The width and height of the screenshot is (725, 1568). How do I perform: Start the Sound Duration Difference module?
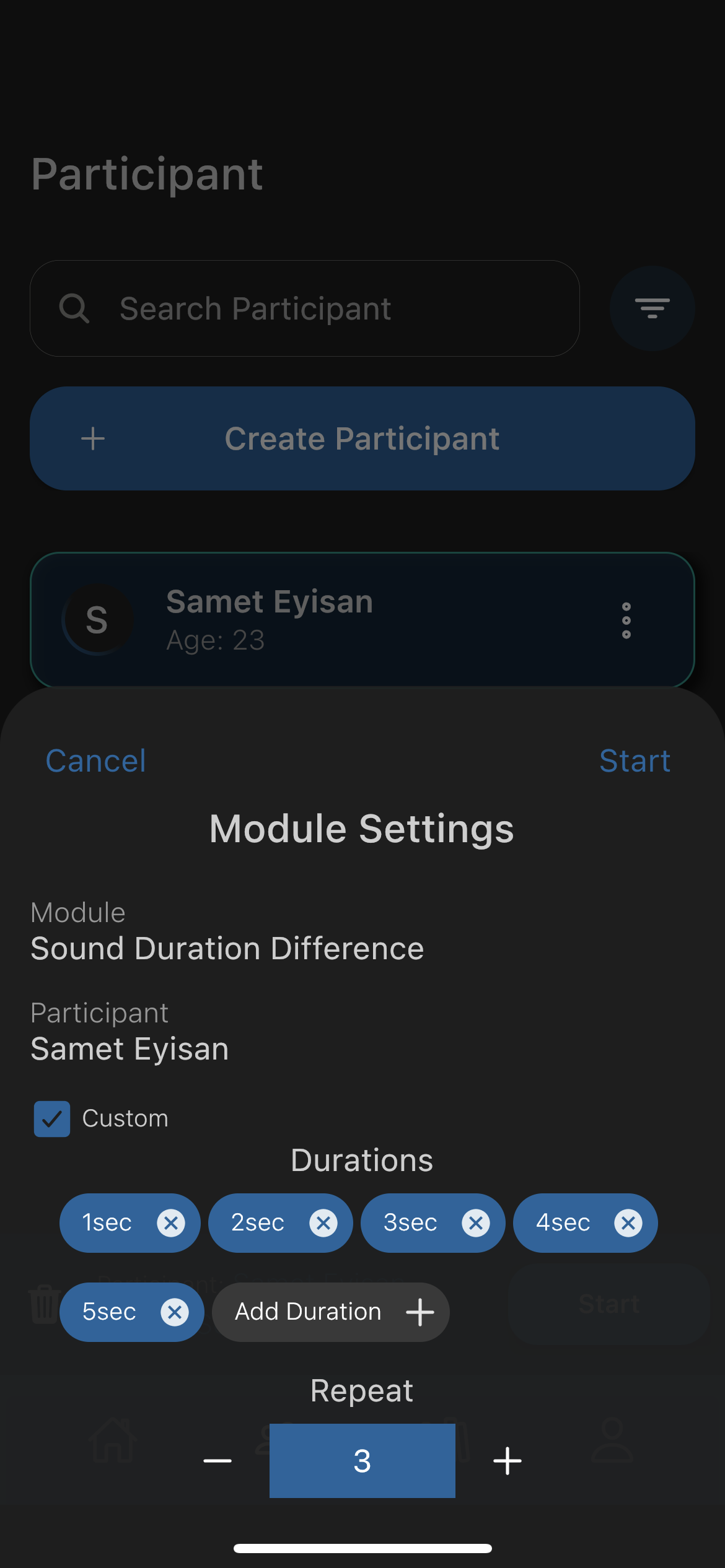[x=635, y=760]
